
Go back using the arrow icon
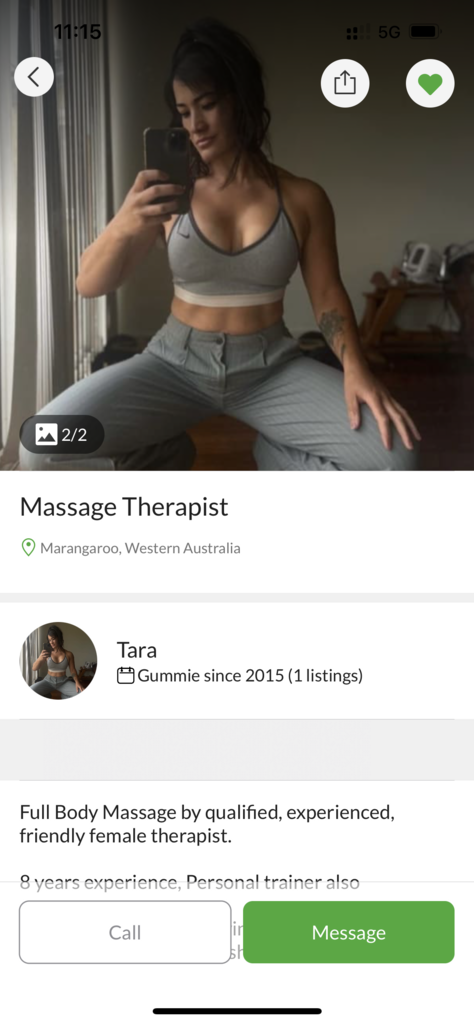pos(34,77)
